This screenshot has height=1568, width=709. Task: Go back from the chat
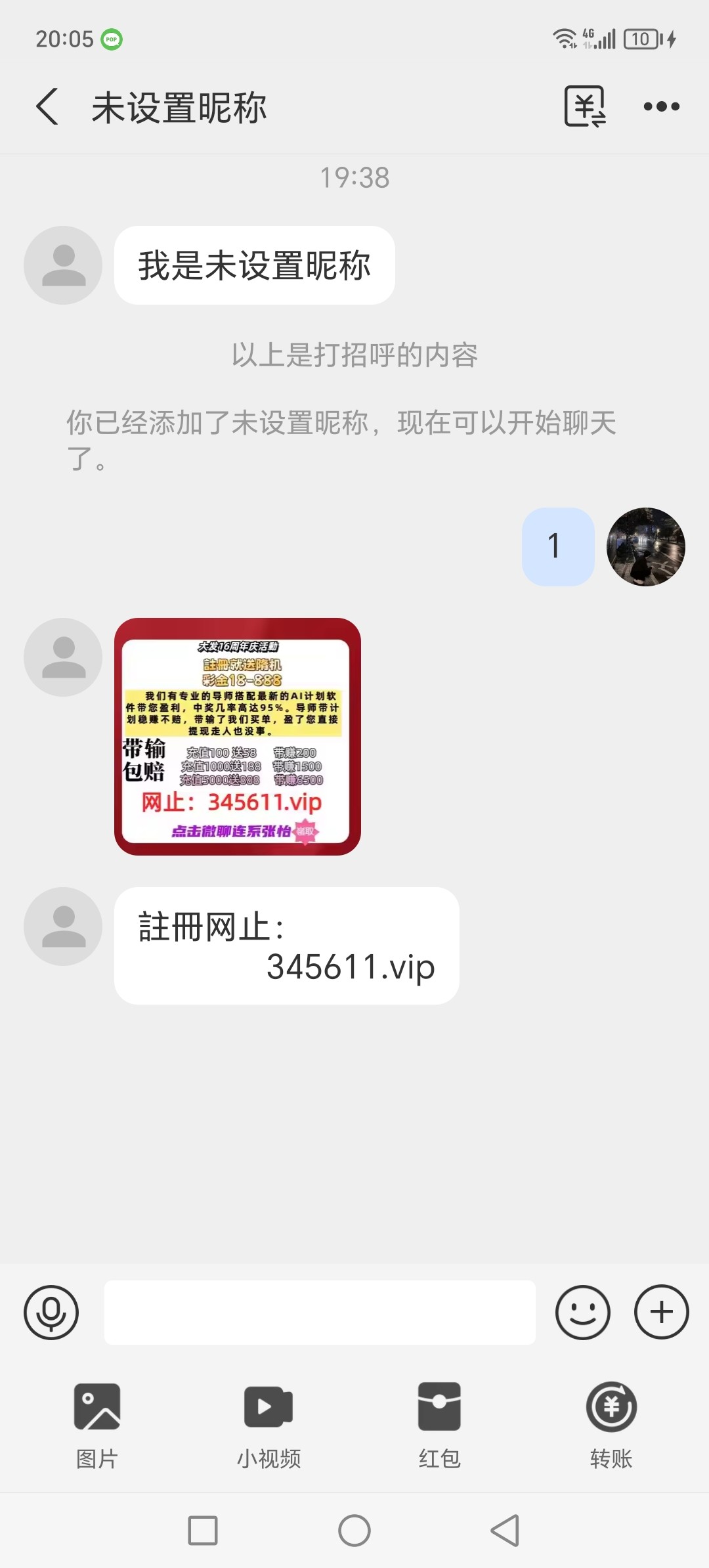47,106
